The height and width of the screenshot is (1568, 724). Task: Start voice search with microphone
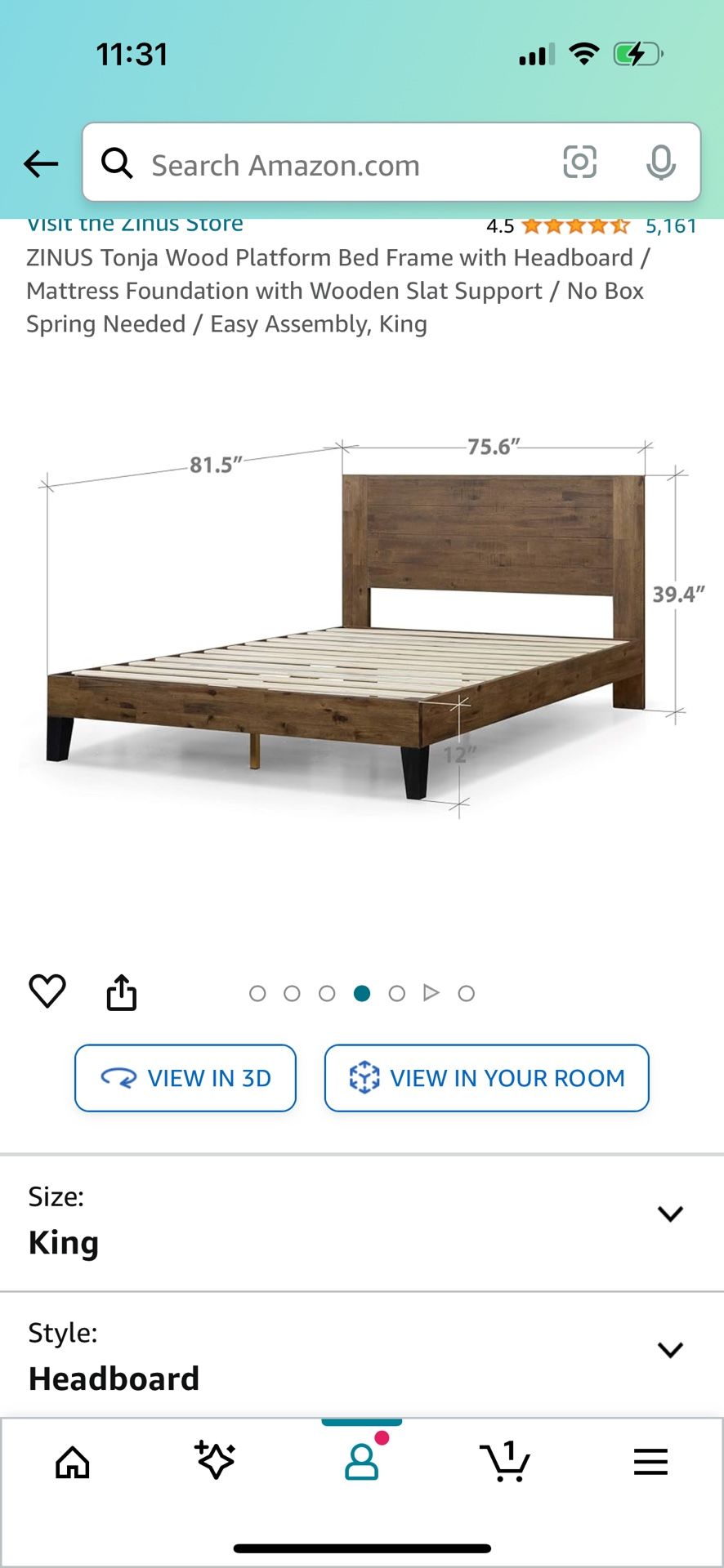click(660, 163)
